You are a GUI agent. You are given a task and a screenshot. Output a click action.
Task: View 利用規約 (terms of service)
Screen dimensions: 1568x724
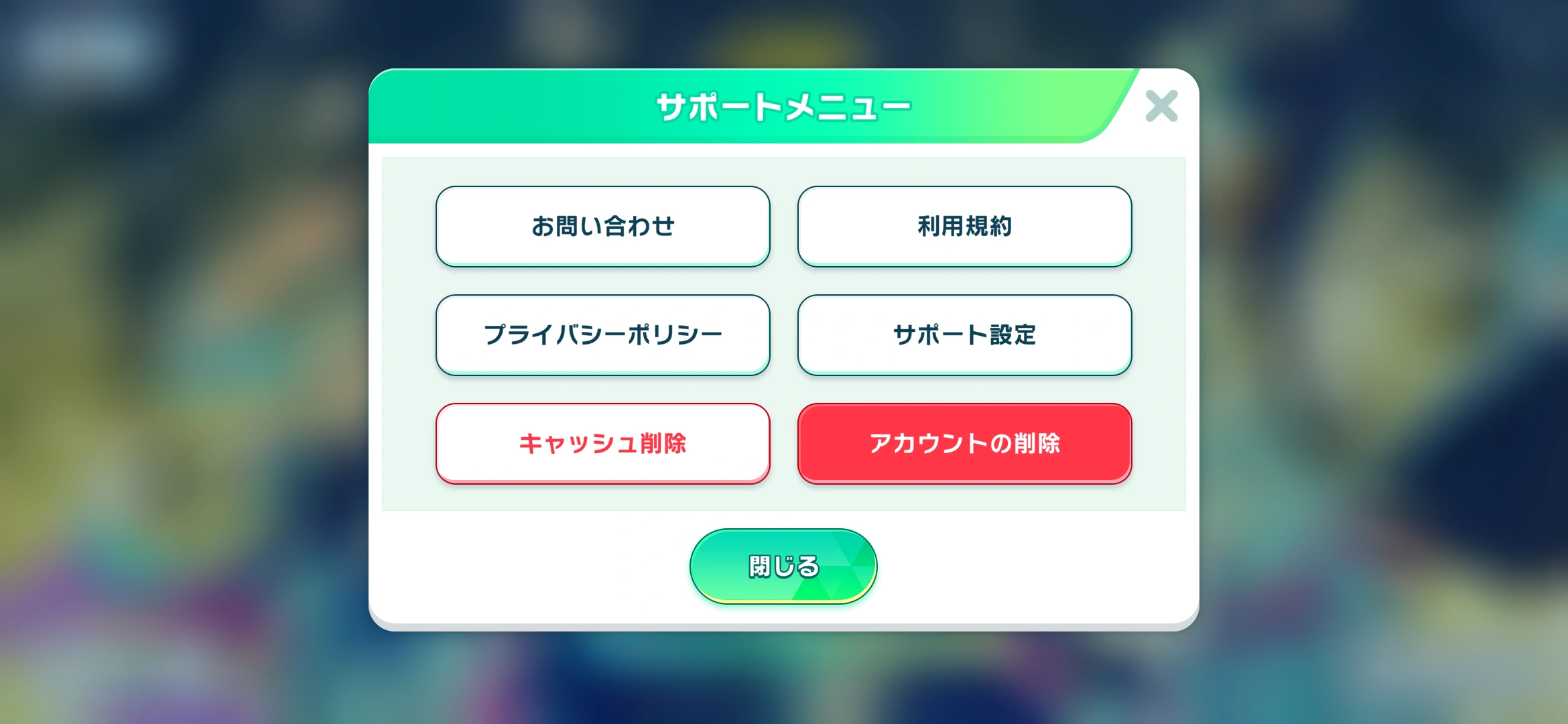point(964,226)
